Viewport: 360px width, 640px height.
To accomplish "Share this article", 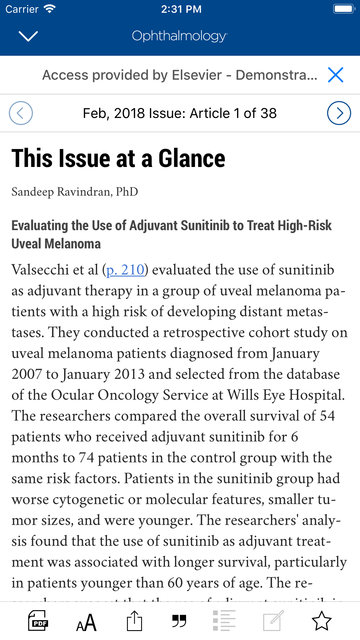I will click(x=134, y=620).
